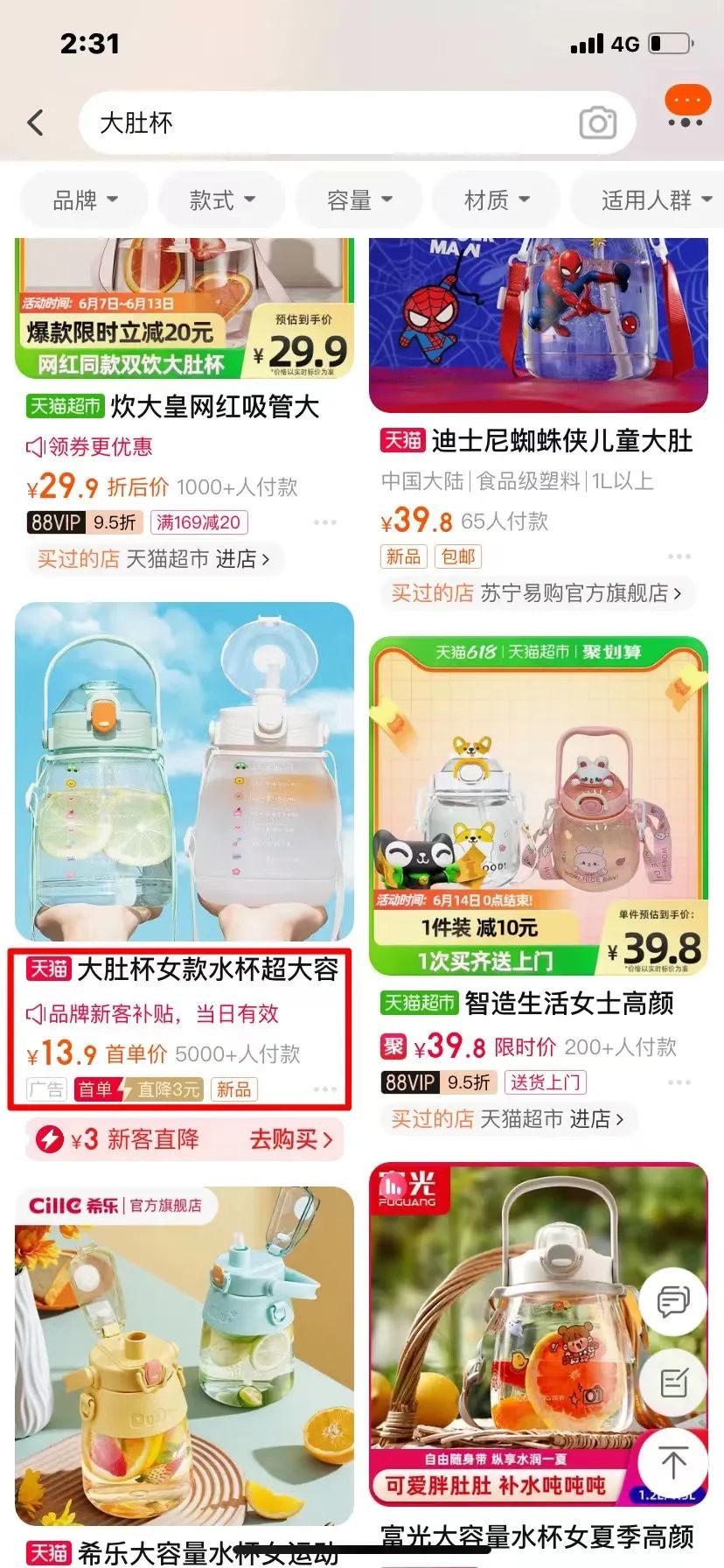
Task: Expand the 容量 filter dropdown
Action: (359, 200)
